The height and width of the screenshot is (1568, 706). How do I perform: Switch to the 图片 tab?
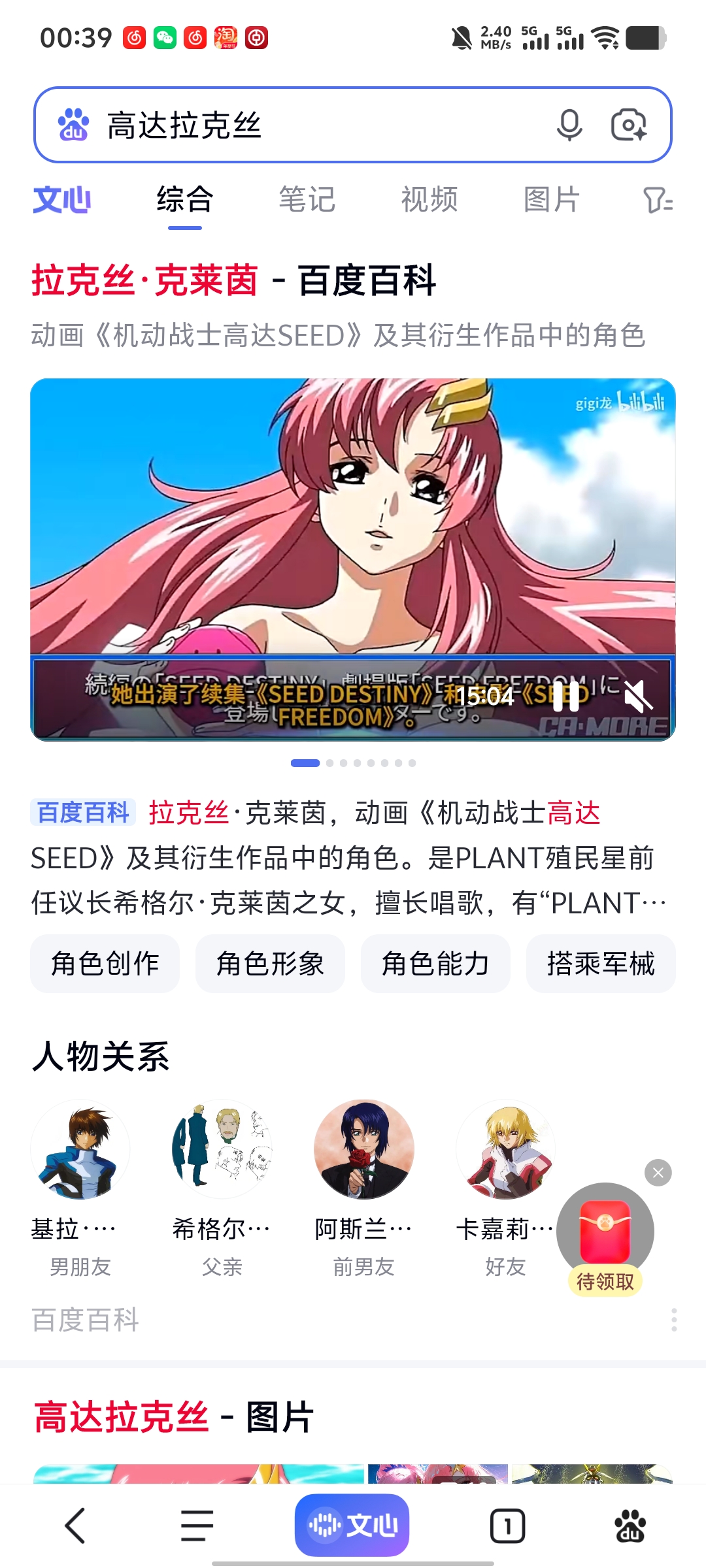click(x=552, y=200)
